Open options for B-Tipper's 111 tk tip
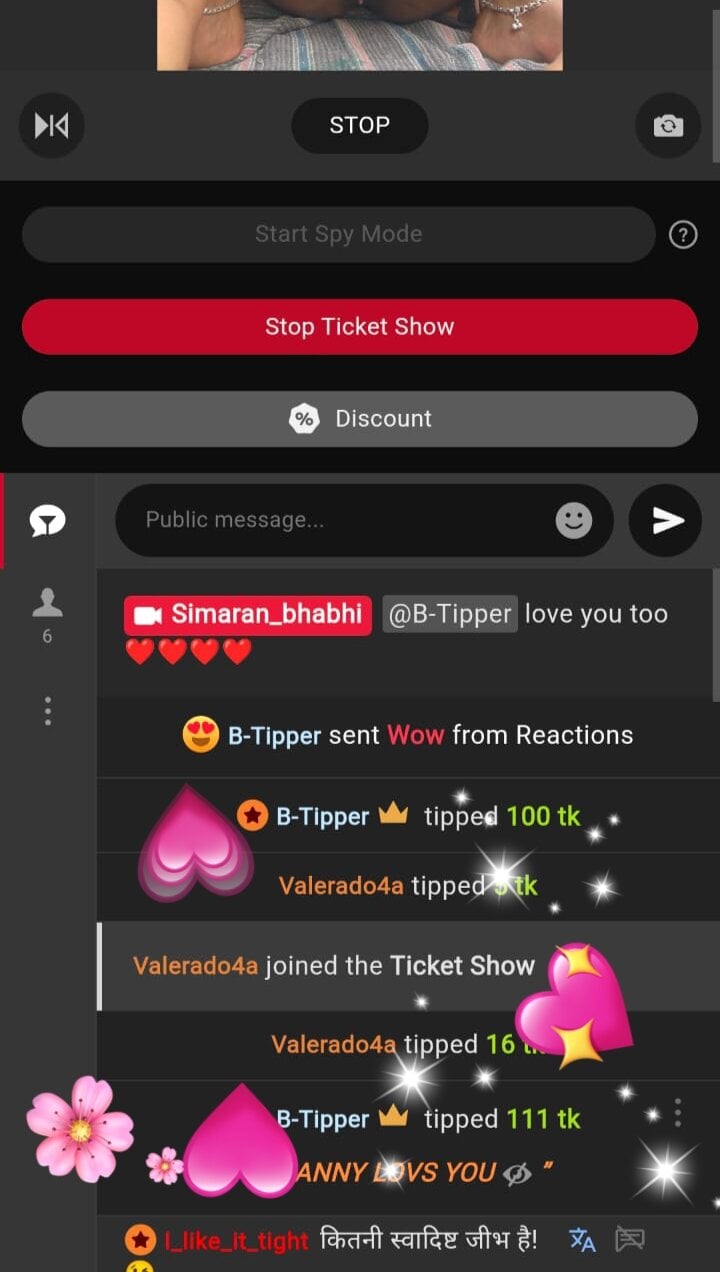The height and width of the screenshot is (1272, 720). 678,1112
